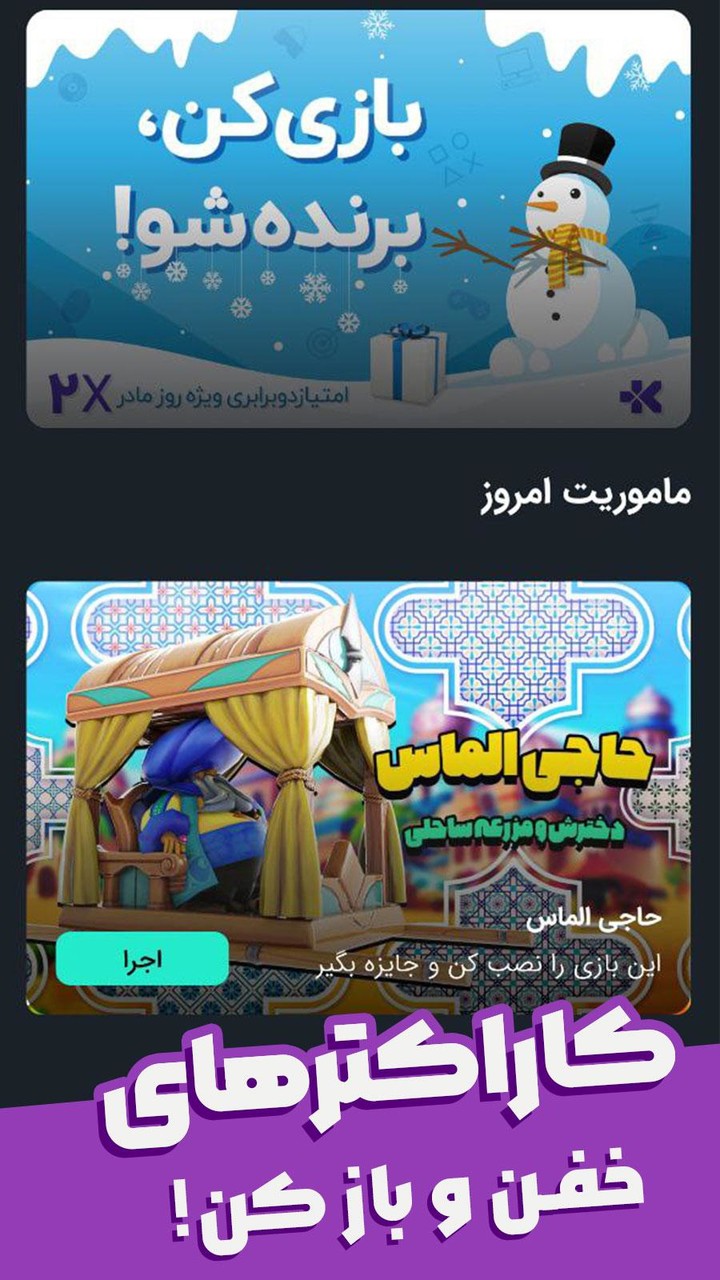720x1280 pixels.
Task: Tap the headphones icon near the banner top
Action: (289, 40)
